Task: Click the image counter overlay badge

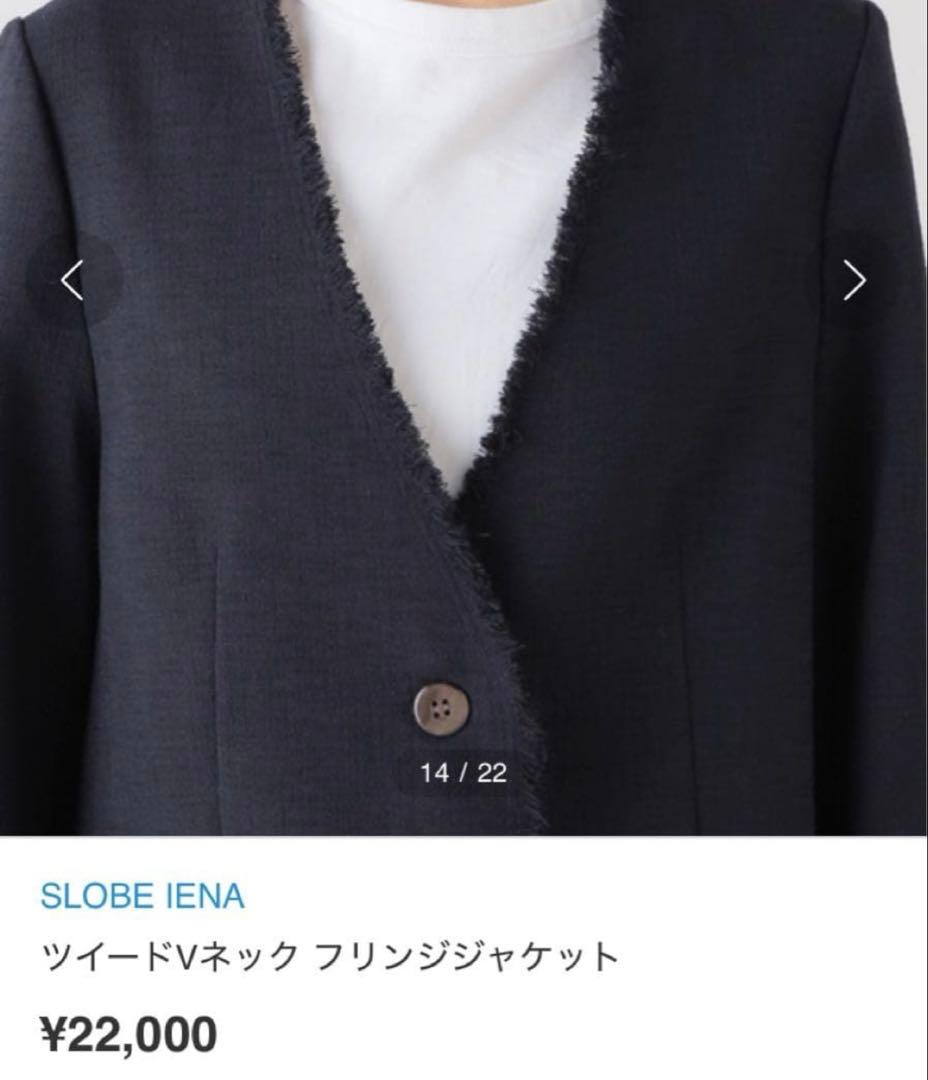Action: pos(464,770)
